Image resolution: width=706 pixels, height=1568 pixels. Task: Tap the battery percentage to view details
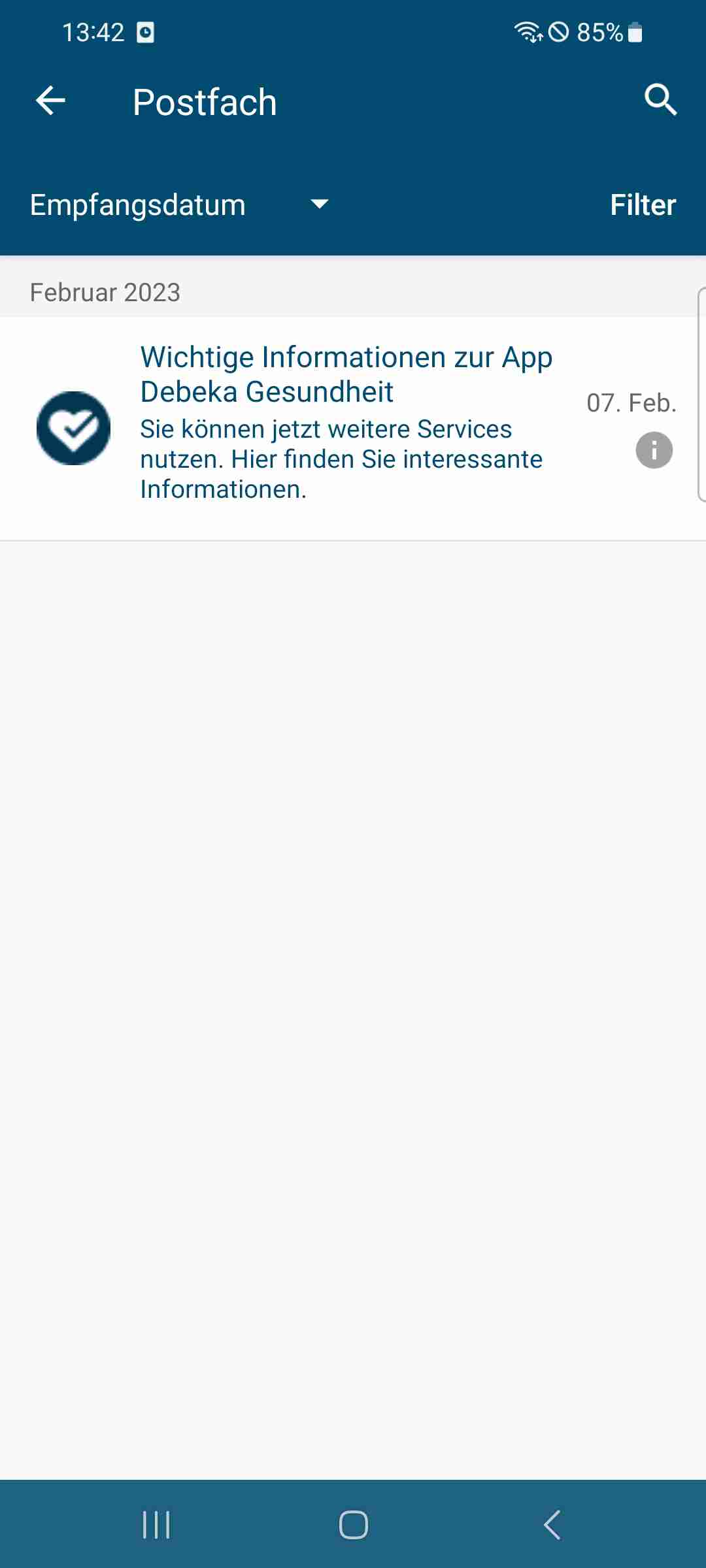[597, 31]
